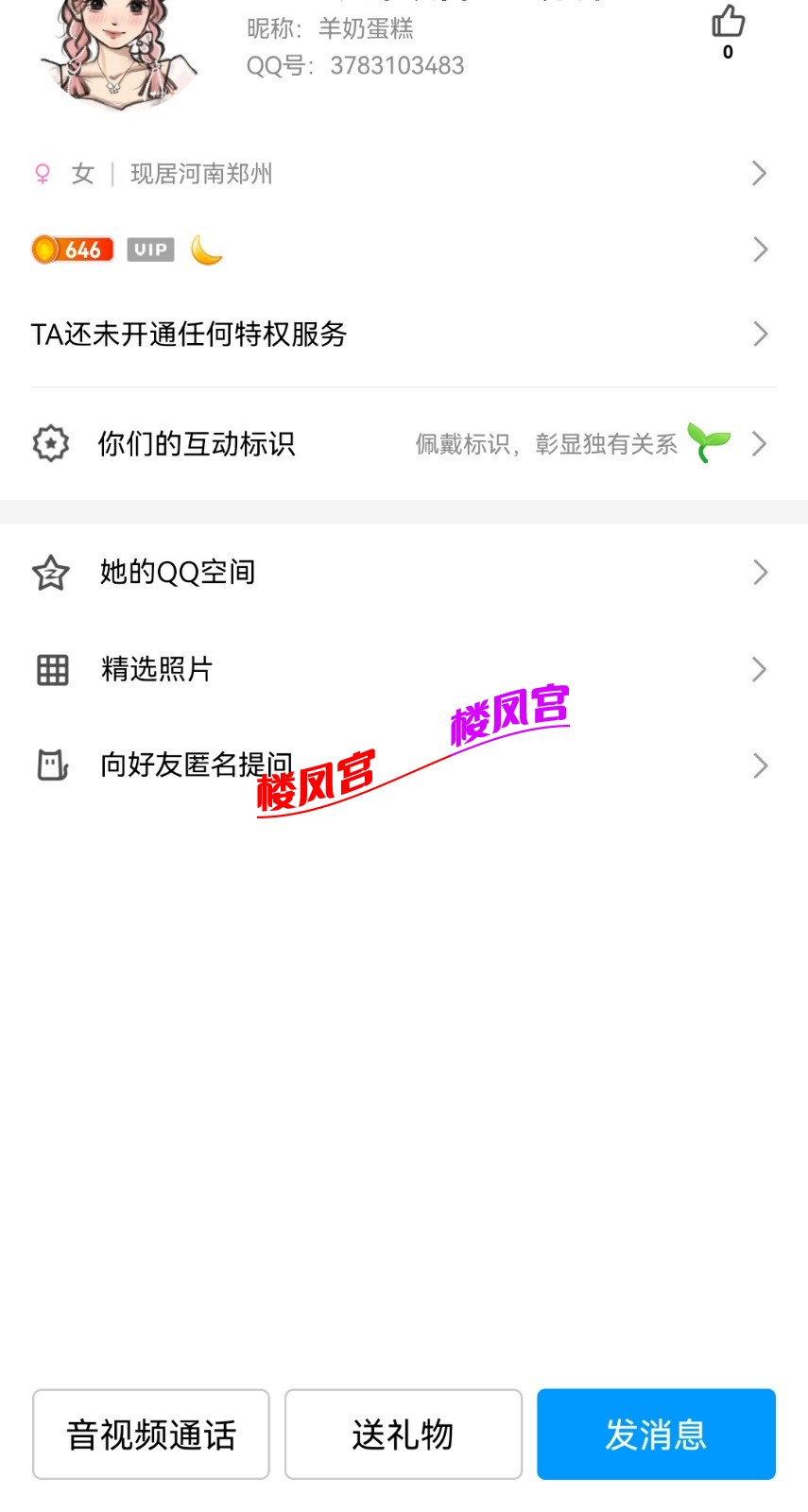The image size is (808, 1512).
Task: Start a call with 音视频通话
Action: coord(150,1435)
